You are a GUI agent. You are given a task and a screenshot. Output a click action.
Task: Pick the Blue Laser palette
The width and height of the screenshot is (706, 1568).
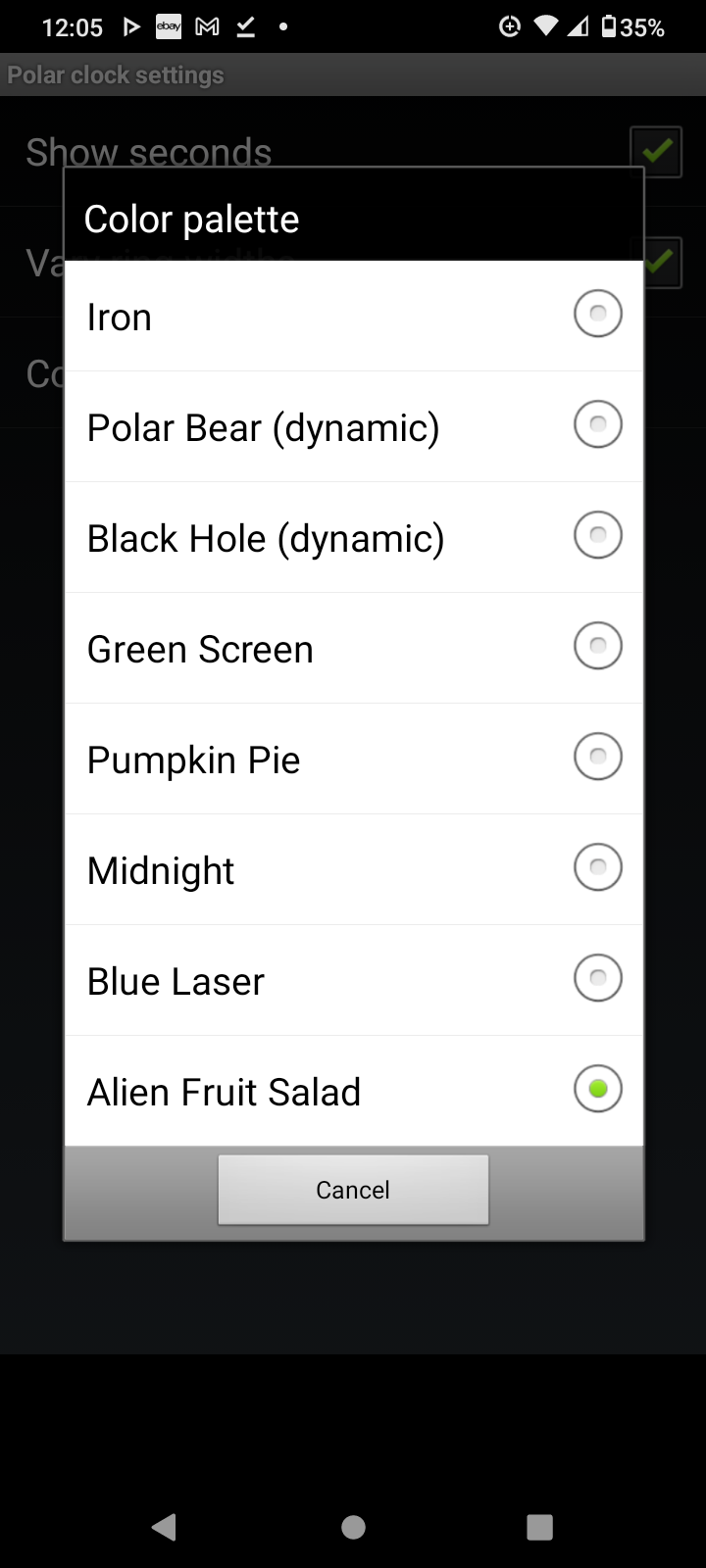354,980
